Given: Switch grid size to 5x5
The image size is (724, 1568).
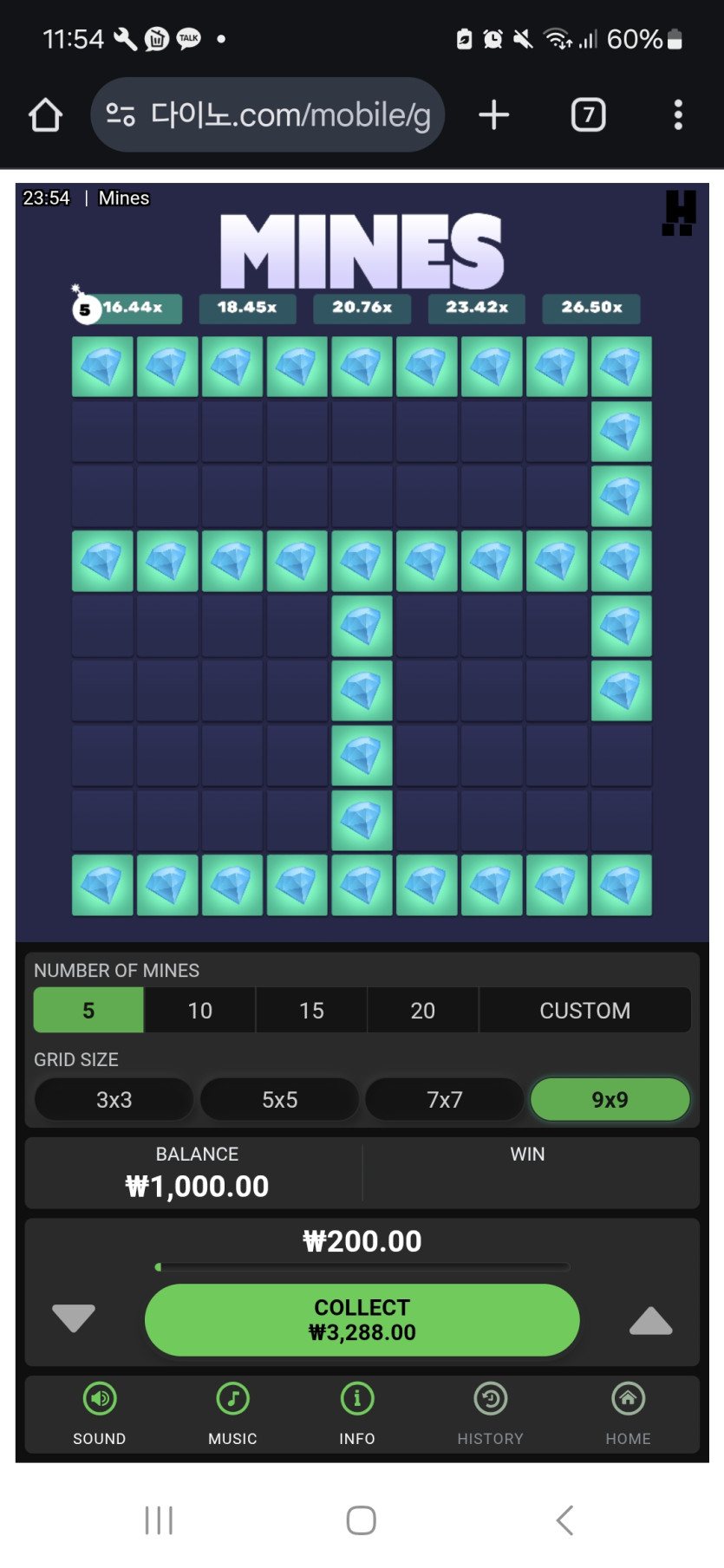Looking at the screenshot, I should coord(279,1100).
